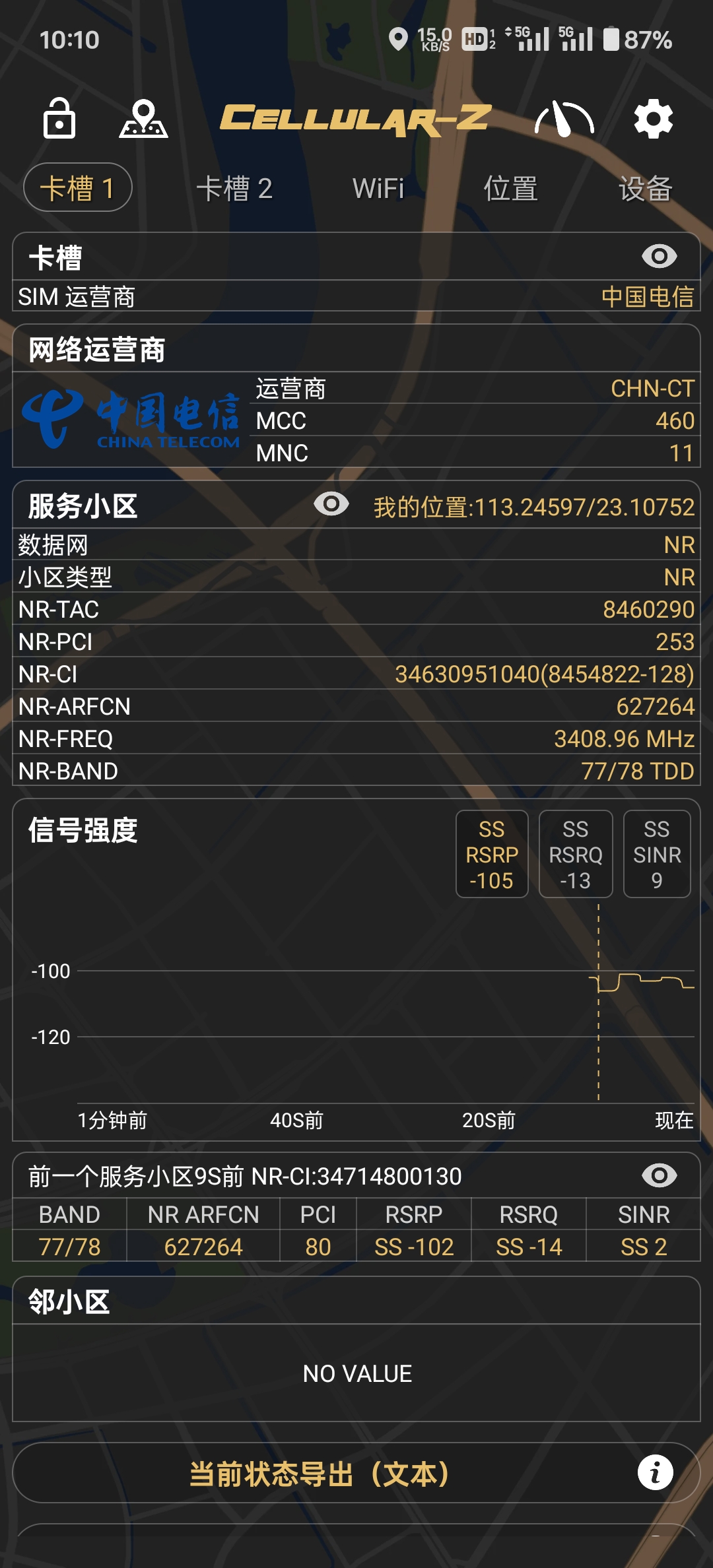
Task: Toggle visibility eye in 卡槽 section
Action: click(x=659, y=256)
